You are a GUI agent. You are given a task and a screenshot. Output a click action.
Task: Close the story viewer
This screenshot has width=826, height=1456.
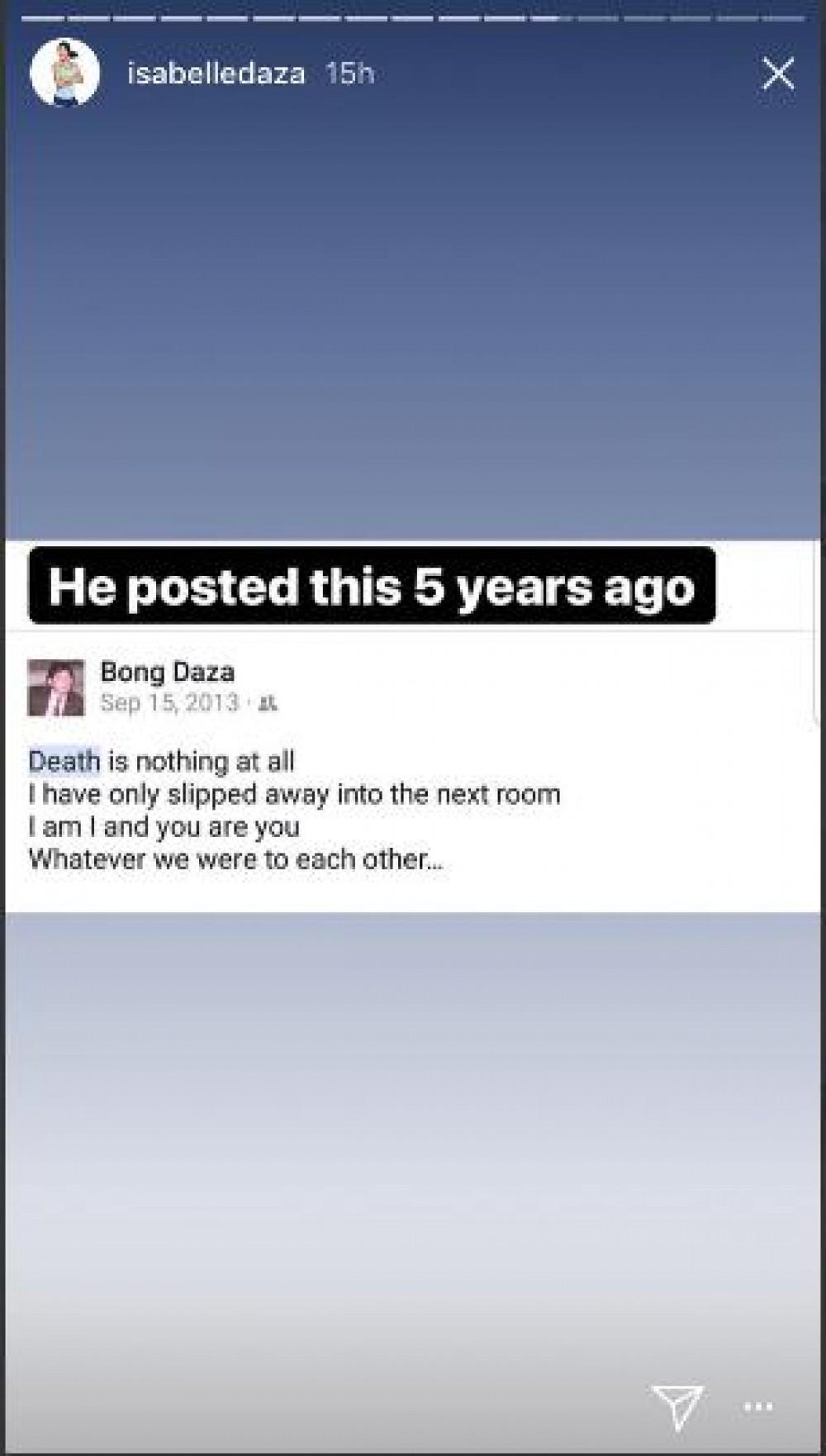pyautogui.click(x=778, y=74)
